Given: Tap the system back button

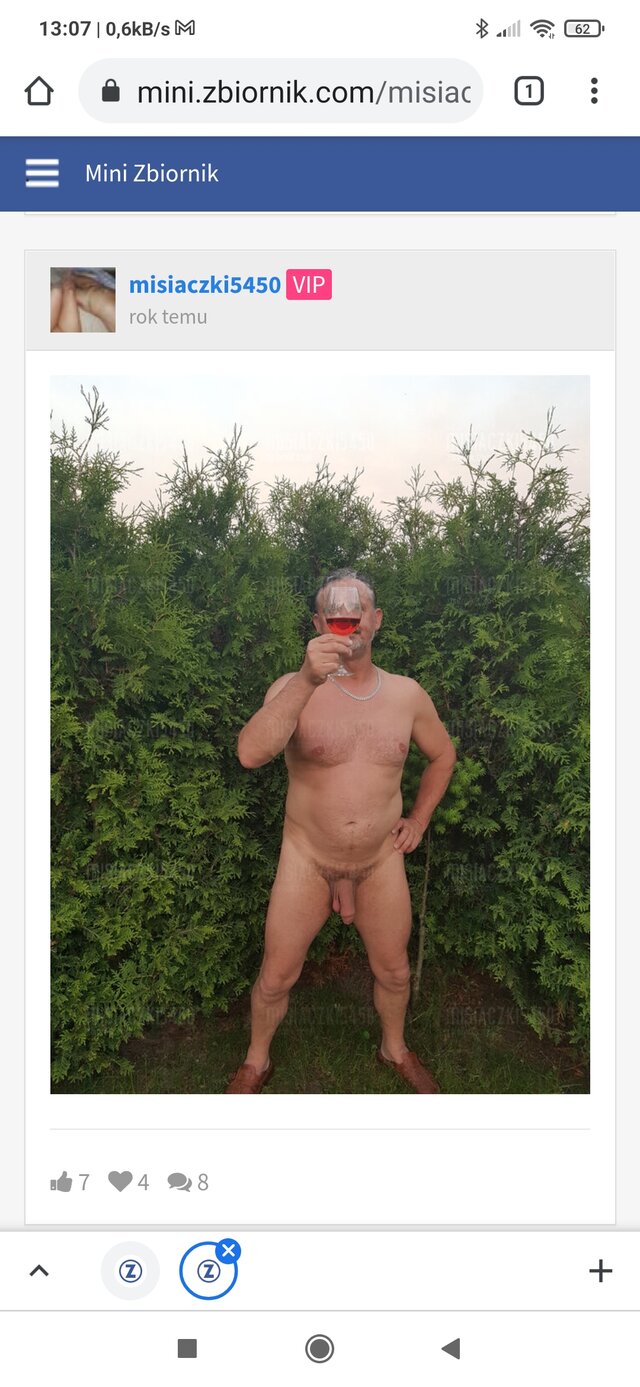Looking at the screenshot, I should tap(451, 1349).
